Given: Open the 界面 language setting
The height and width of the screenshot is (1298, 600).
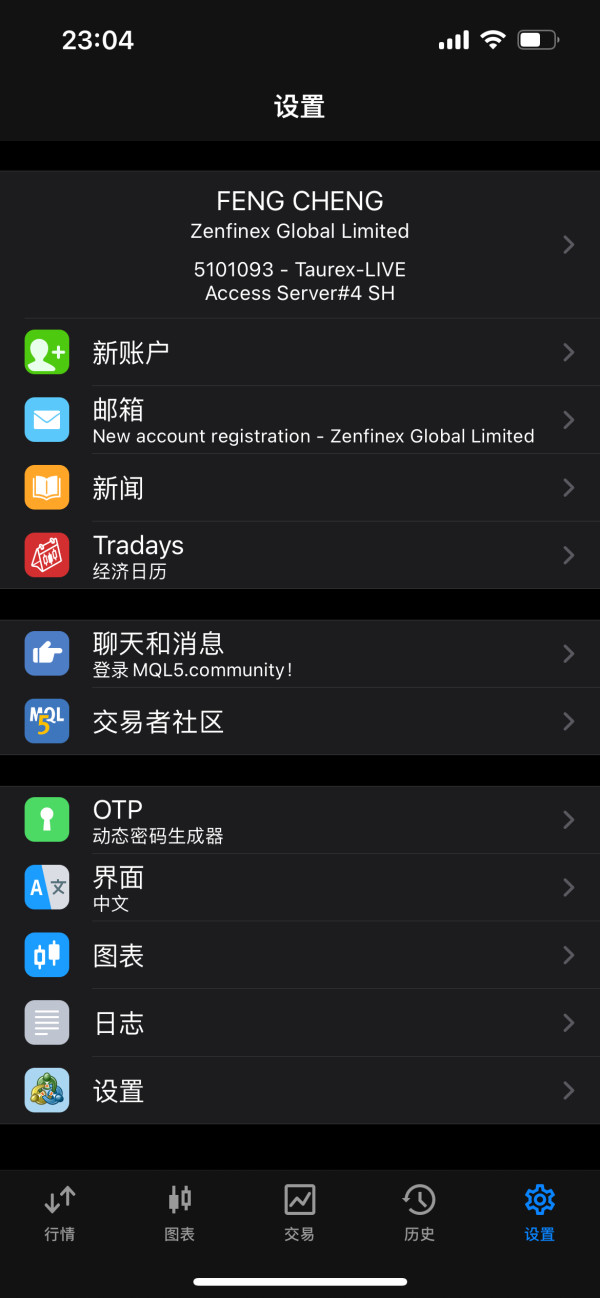Looking at the screenshot, I should click(x=300, y=887).
